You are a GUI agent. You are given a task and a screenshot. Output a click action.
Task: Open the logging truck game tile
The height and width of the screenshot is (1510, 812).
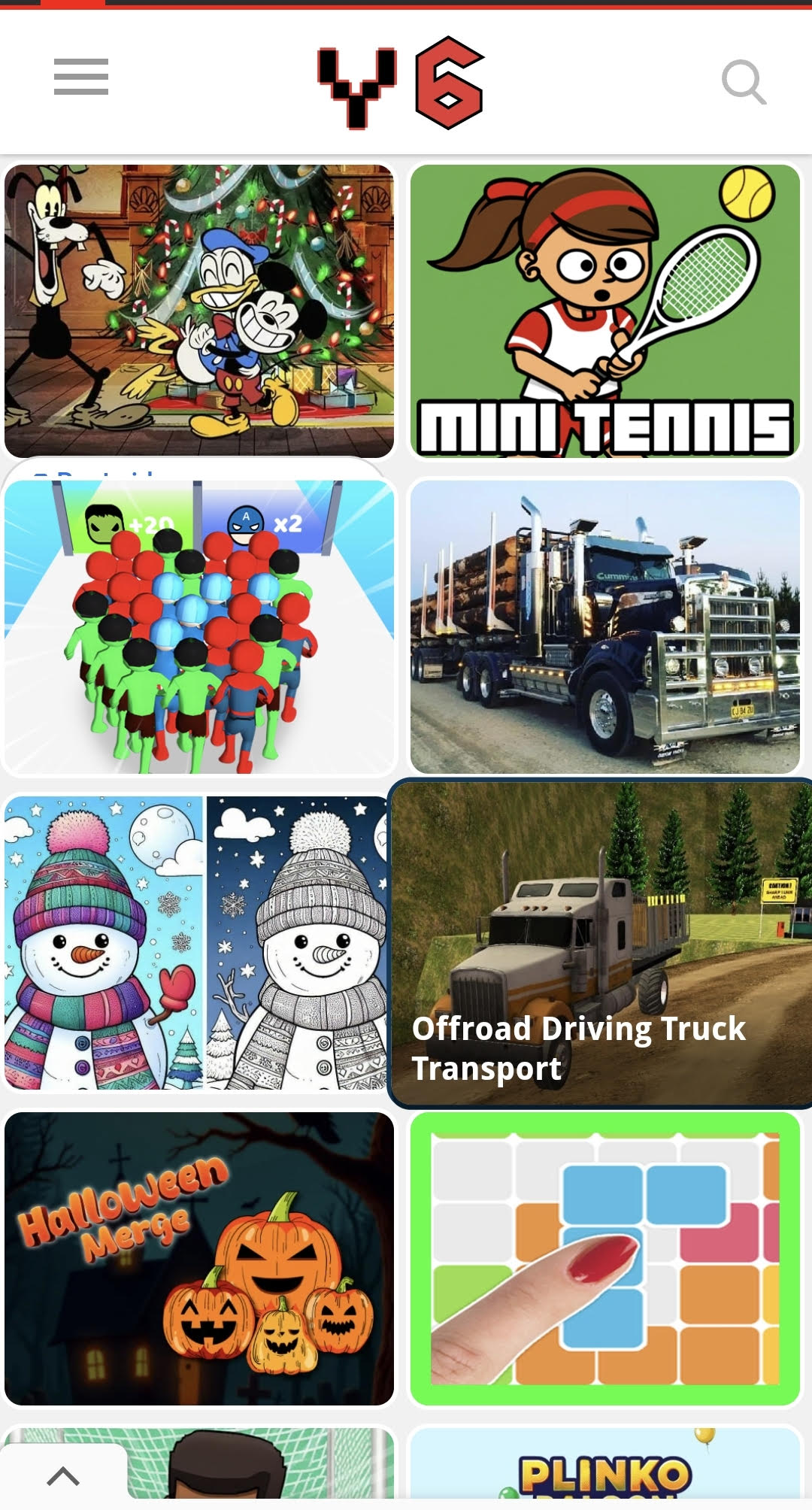604,626
